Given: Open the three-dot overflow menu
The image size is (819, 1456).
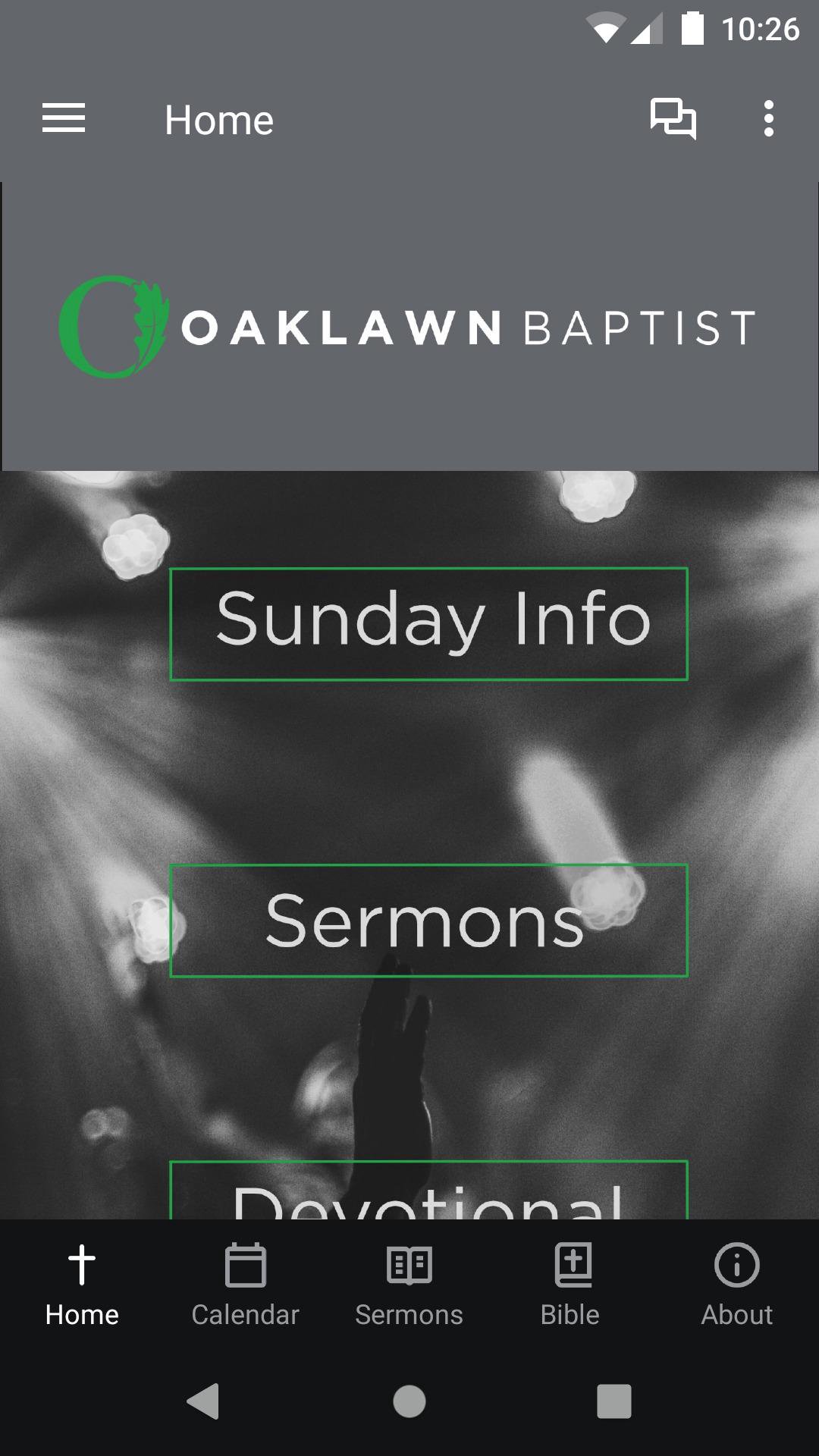Looking at the screenshot, I should click(768, 119).
